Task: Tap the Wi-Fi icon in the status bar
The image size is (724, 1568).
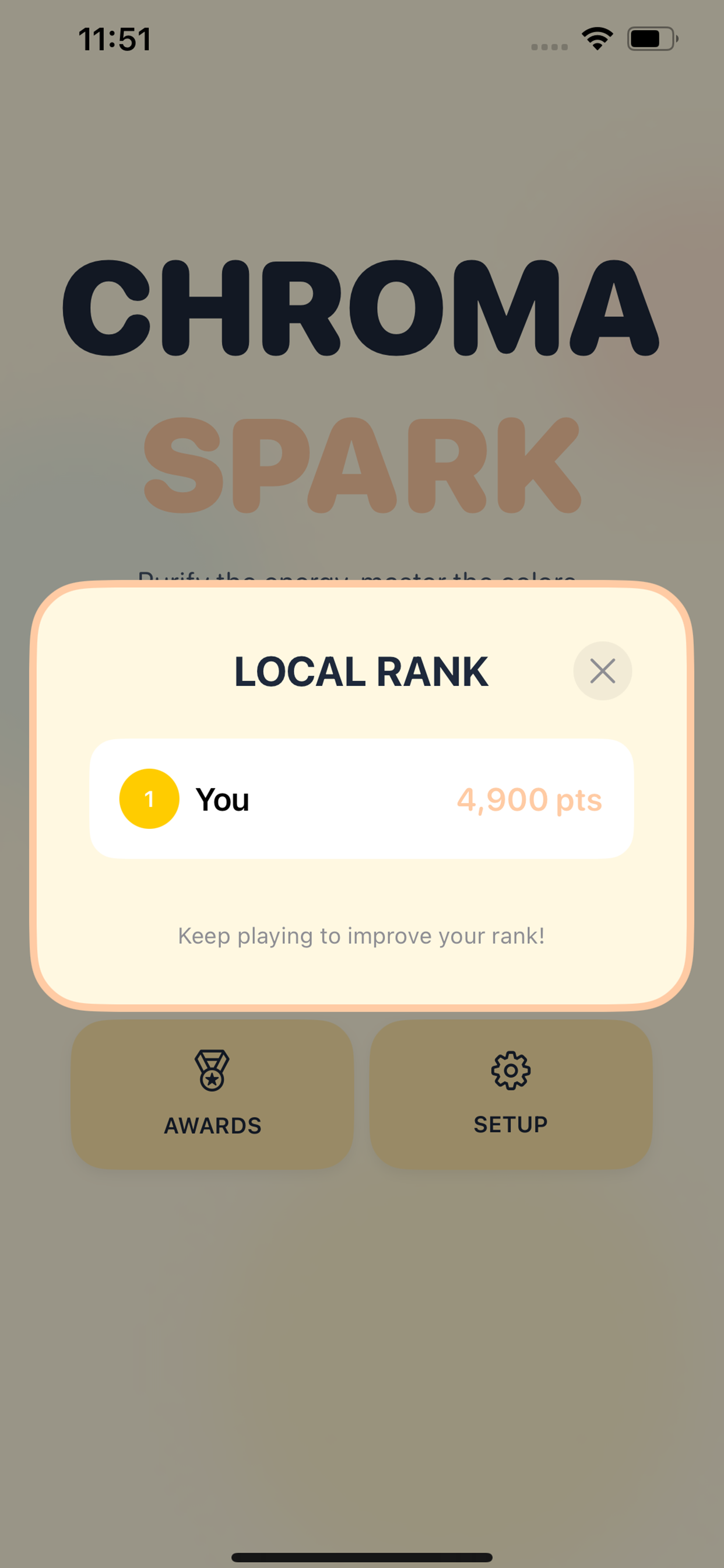Action: (597, 38)
